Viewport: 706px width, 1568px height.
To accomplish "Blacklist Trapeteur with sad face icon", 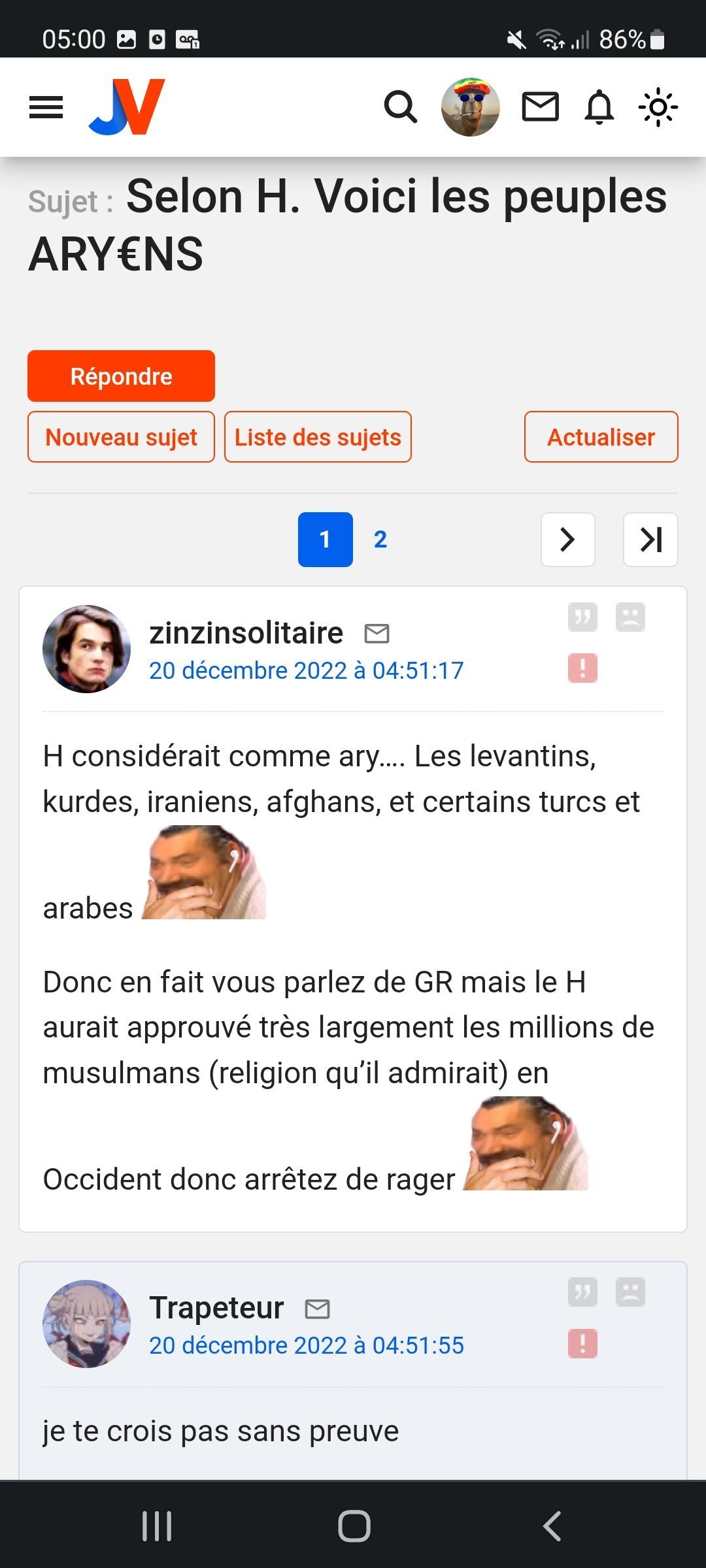I will click(x=630, y=1292).
